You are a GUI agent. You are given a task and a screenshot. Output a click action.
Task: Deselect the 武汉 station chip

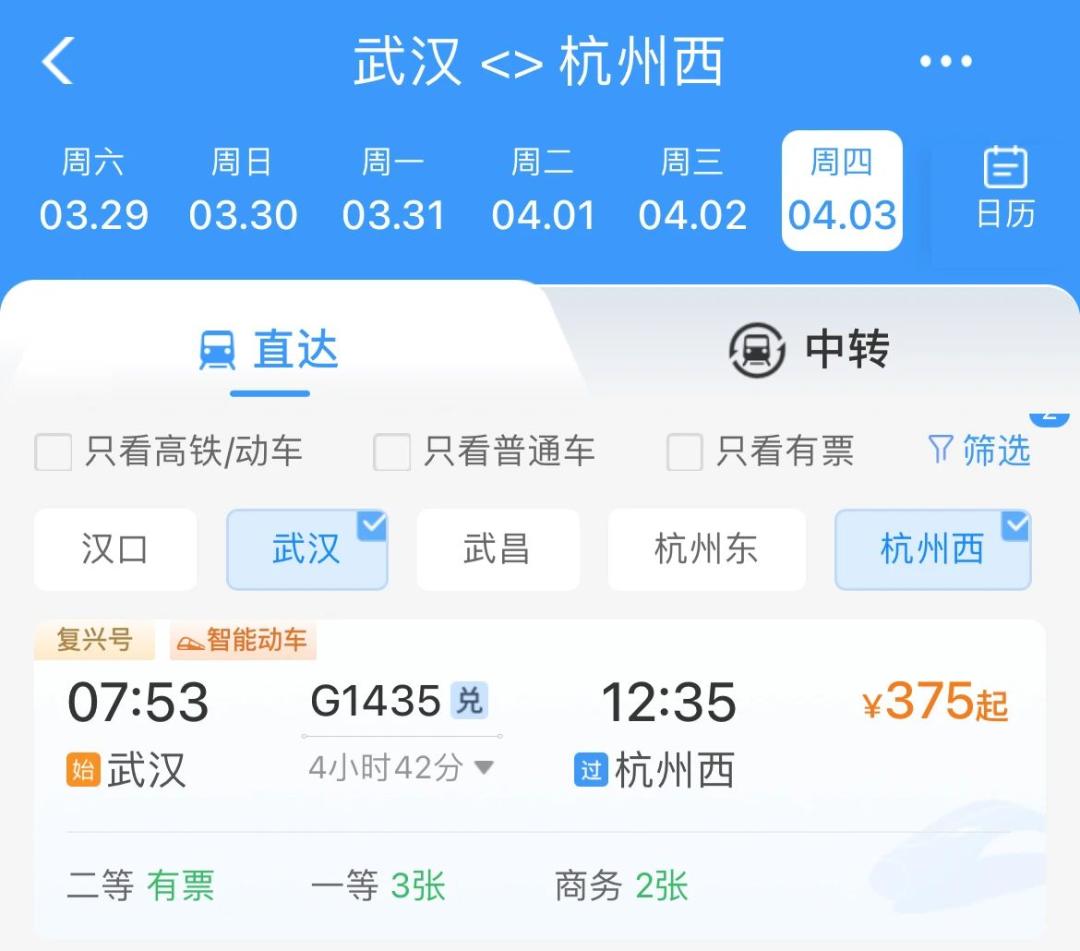tap(306, 549)
